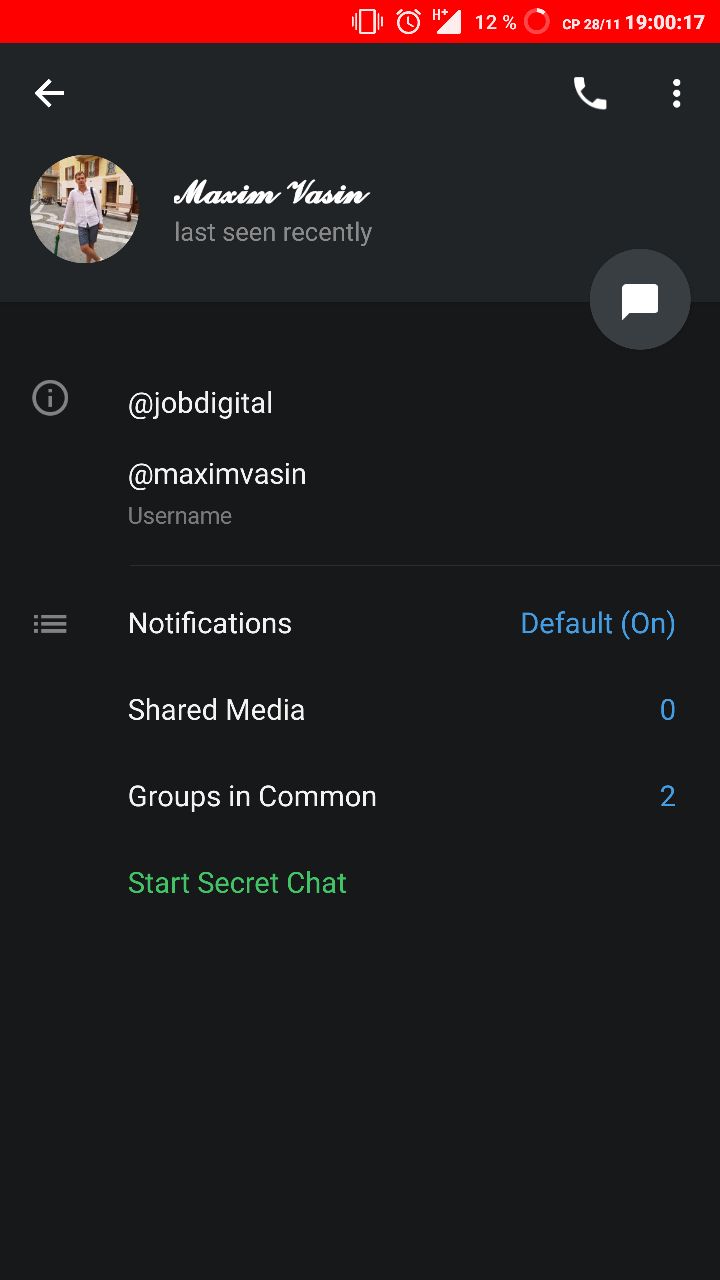This screenshot has width=720, height=1280.
Task: Call Maxim Vasin with the phone icon
Action: (590, 93)
